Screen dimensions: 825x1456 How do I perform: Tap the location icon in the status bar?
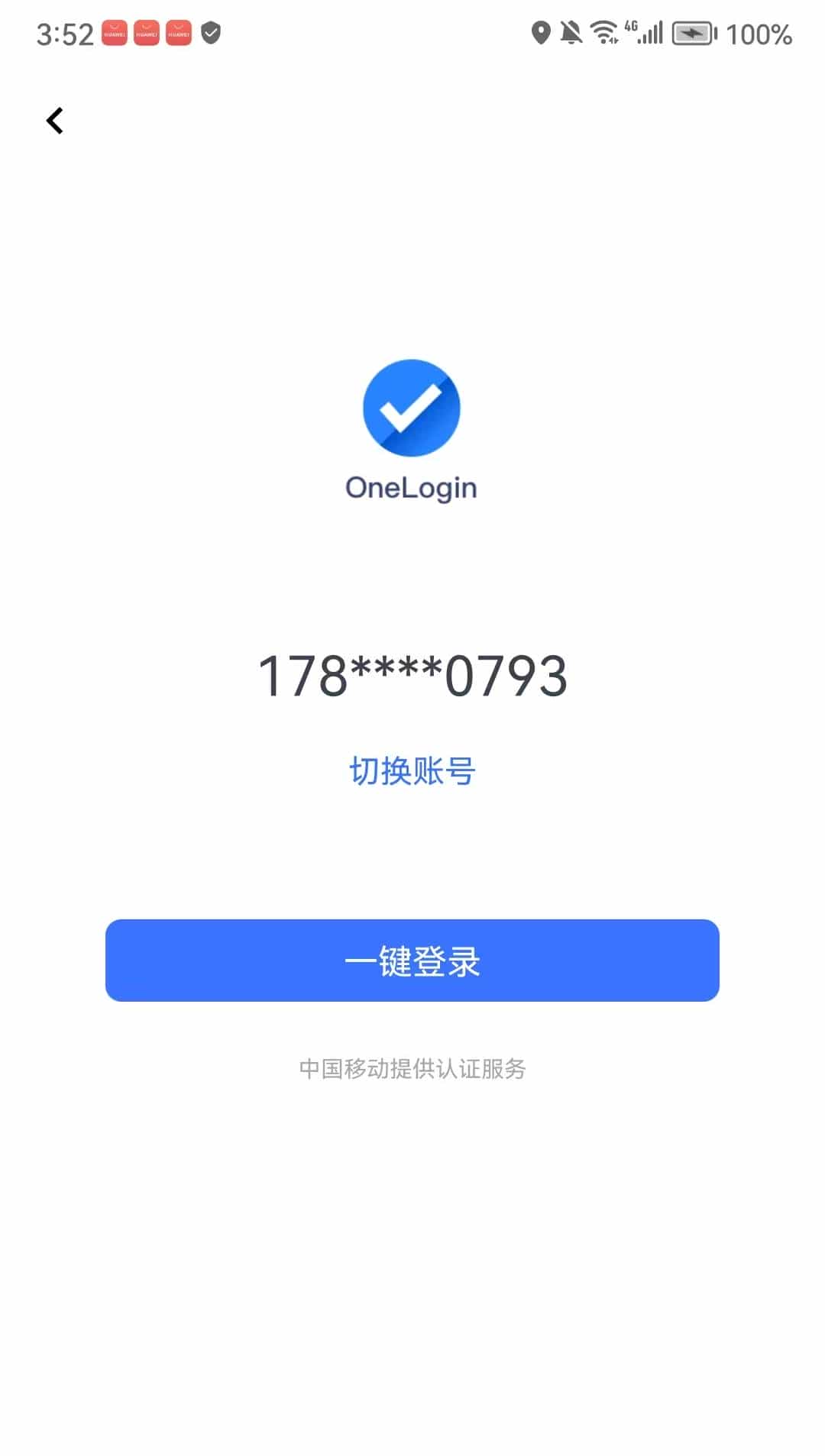(x=539, y=34)
